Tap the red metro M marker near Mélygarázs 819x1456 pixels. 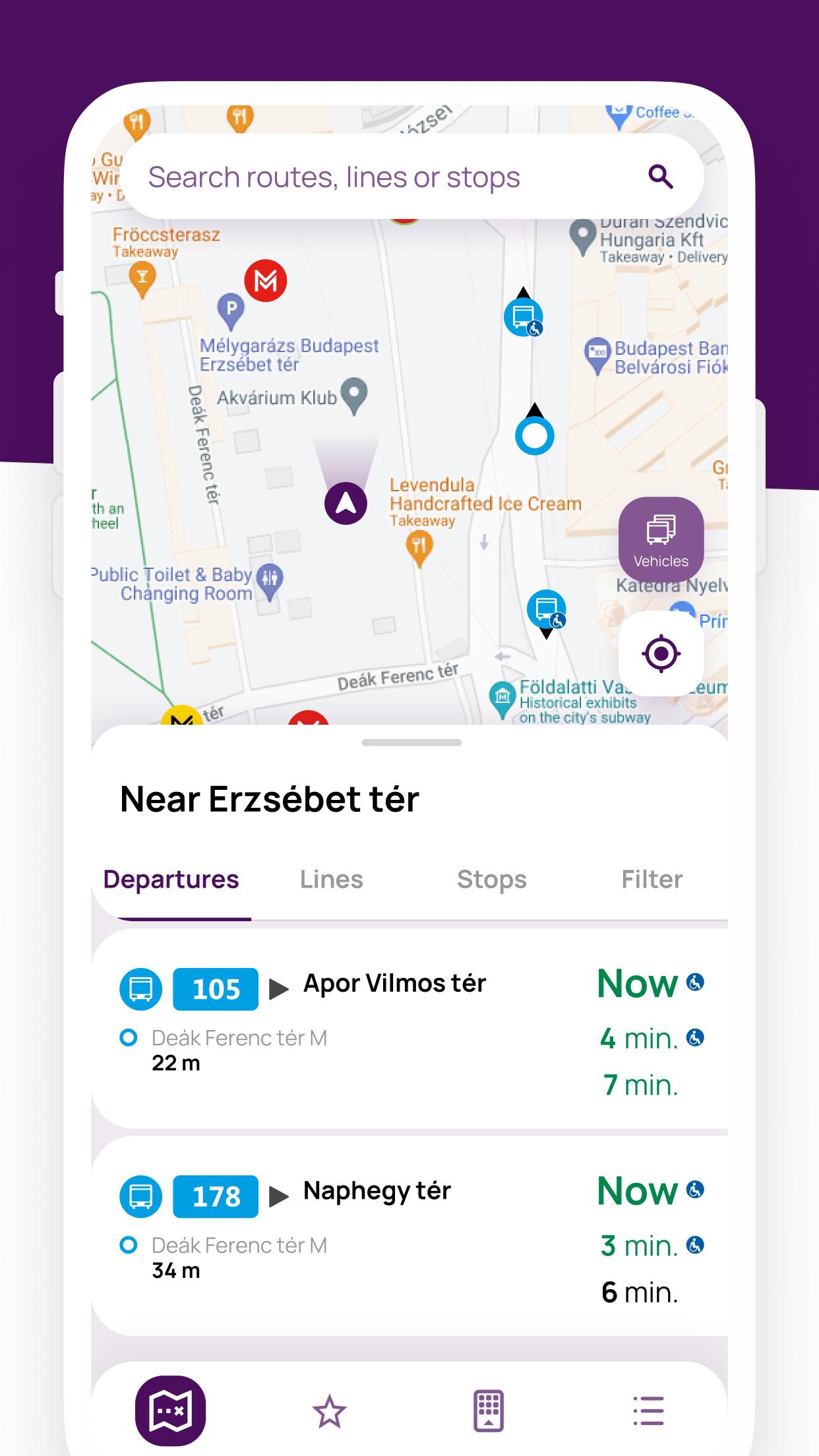click(266, 281)
